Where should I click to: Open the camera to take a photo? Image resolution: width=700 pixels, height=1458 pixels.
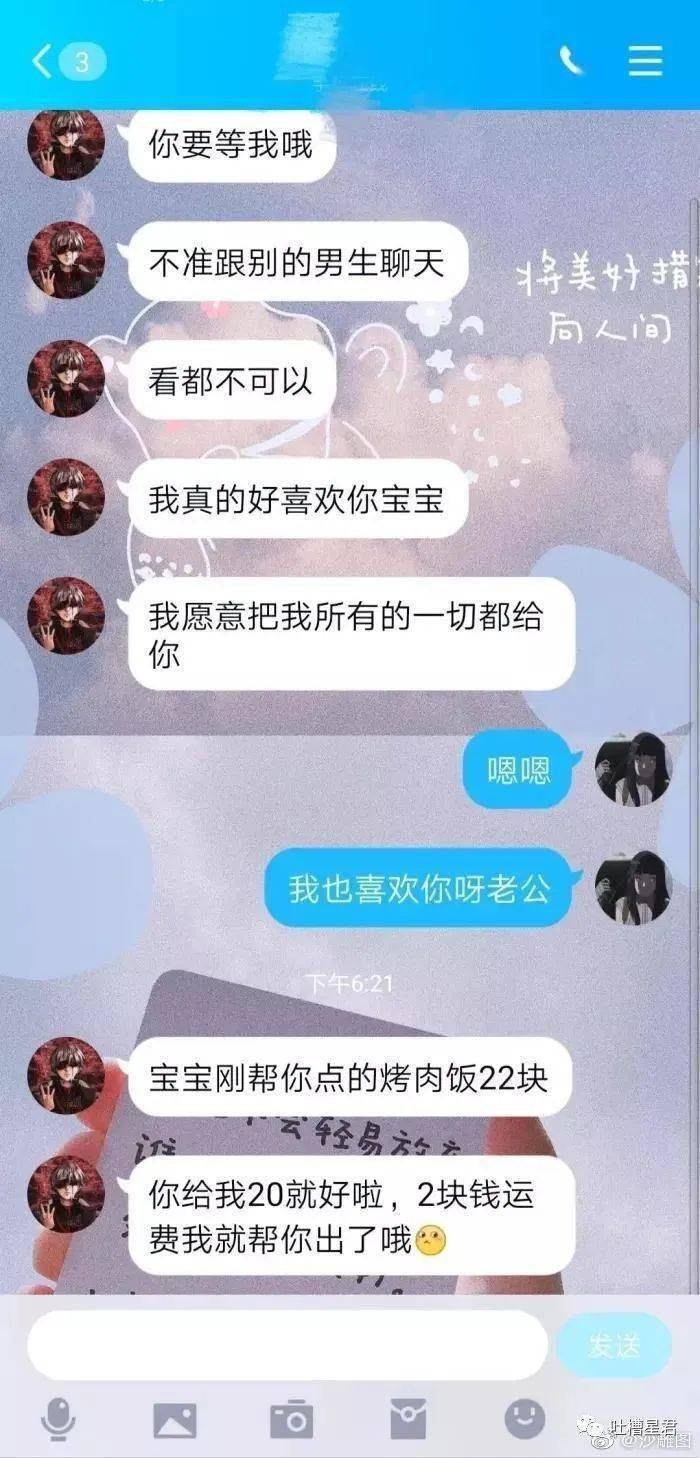point(292,1420)
